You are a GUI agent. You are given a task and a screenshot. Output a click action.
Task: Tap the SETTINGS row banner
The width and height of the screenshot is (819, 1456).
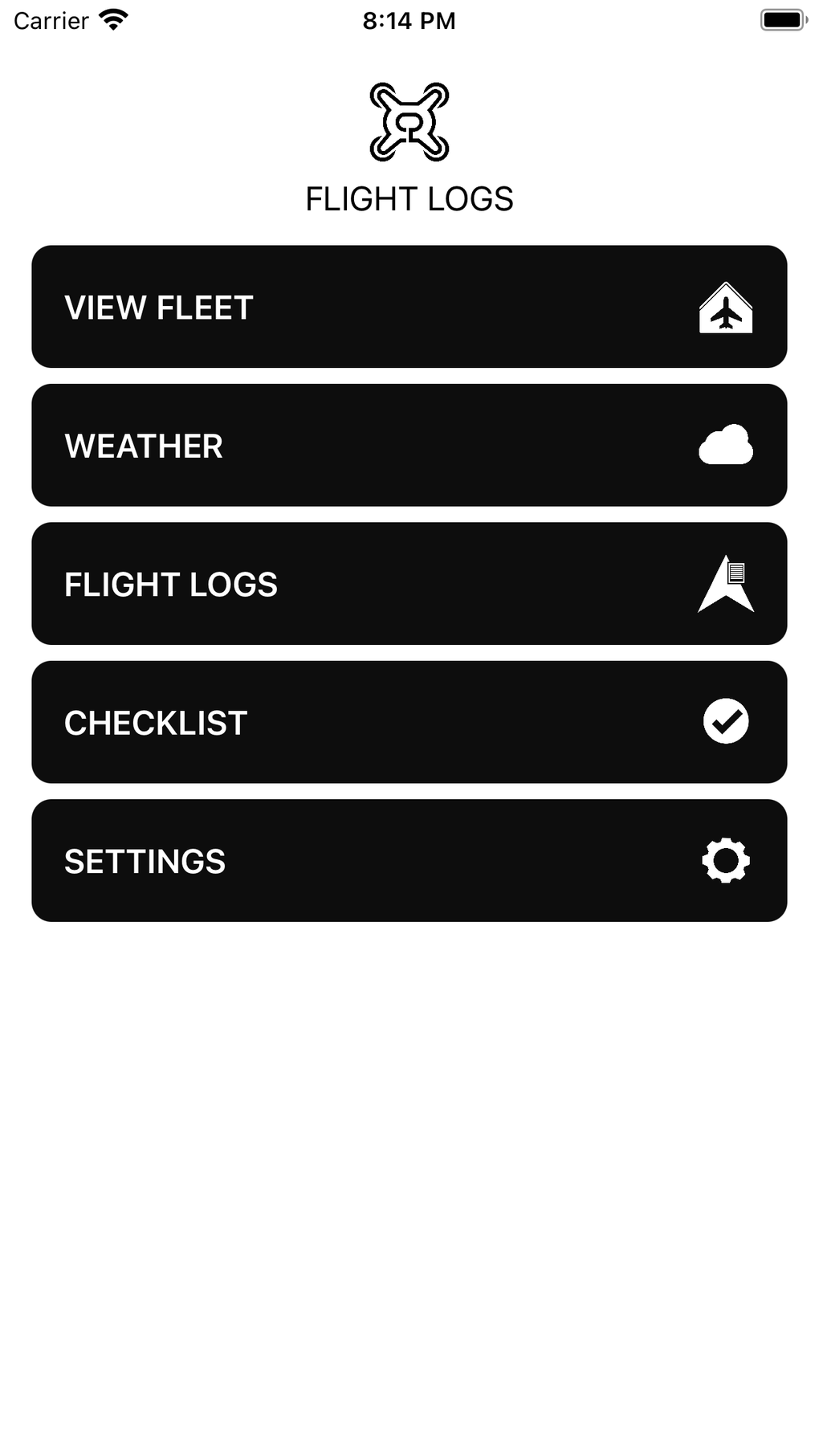[x=408, y=860]
